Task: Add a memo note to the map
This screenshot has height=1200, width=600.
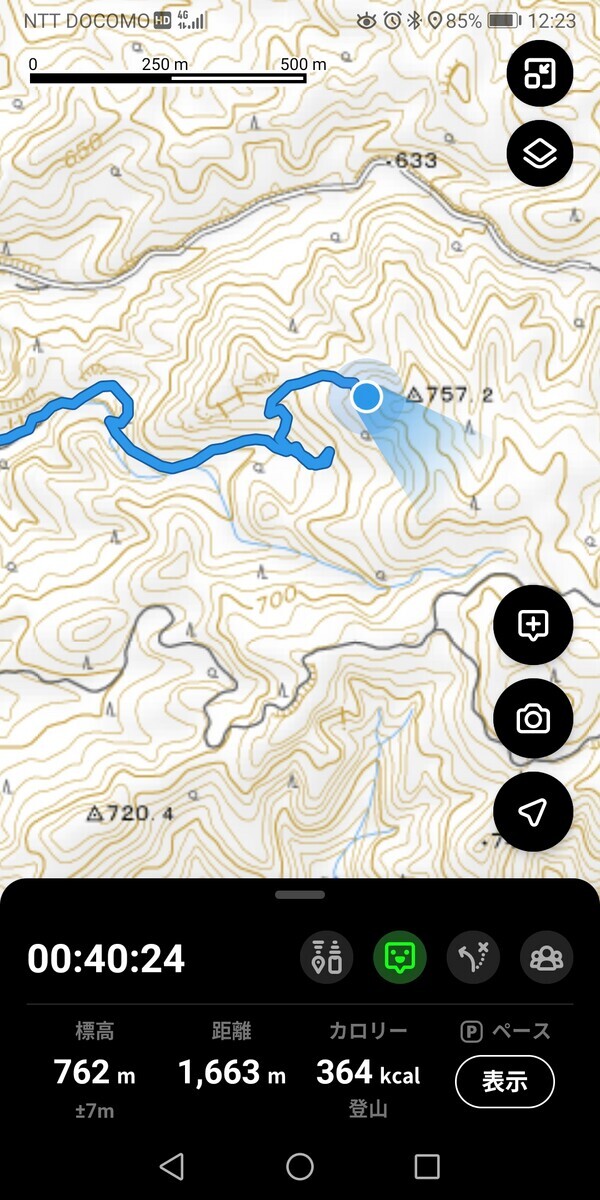Action: pos(533,625)
